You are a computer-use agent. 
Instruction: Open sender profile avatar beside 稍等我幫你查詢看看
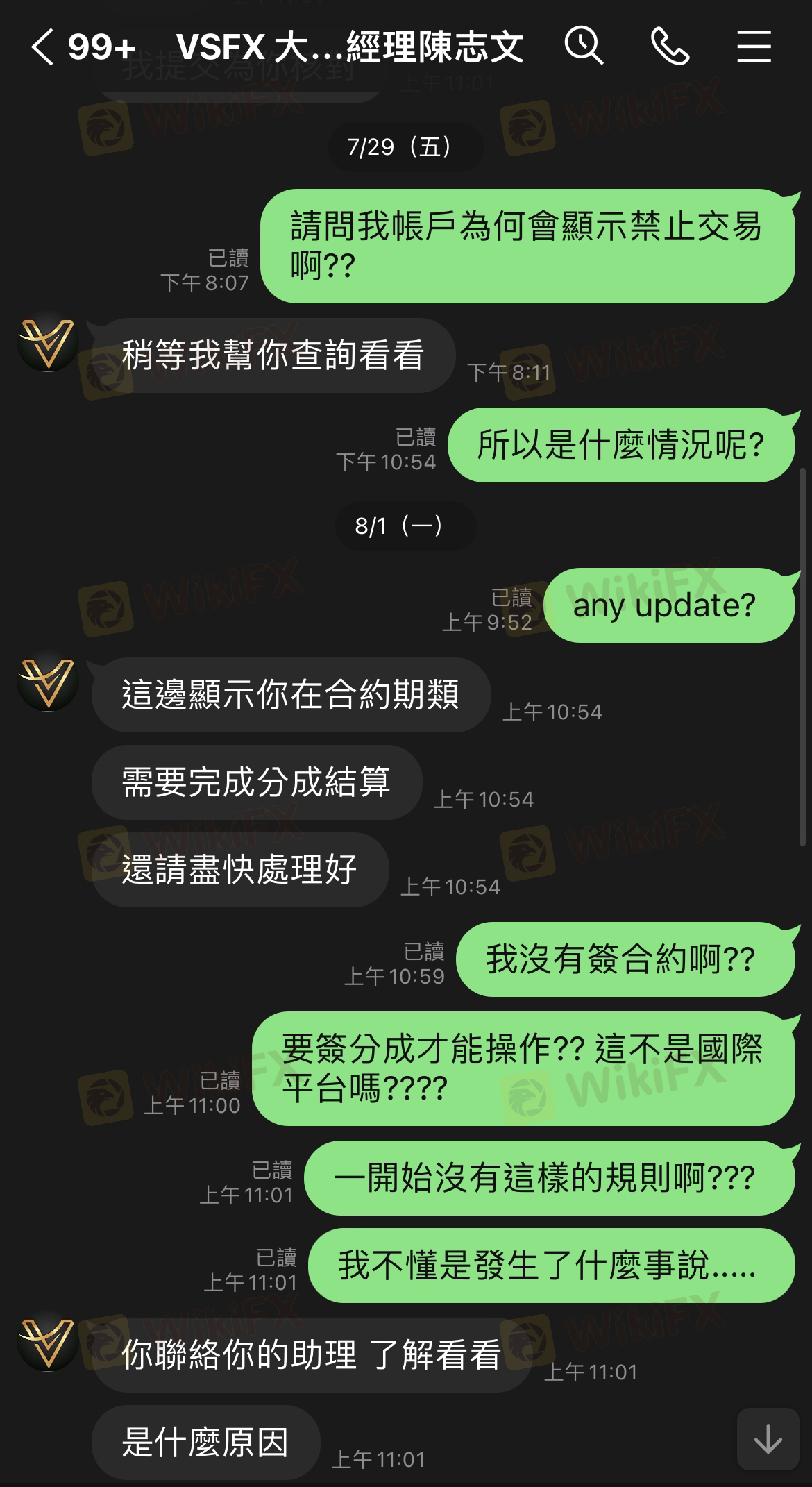(x=47, y=344)
